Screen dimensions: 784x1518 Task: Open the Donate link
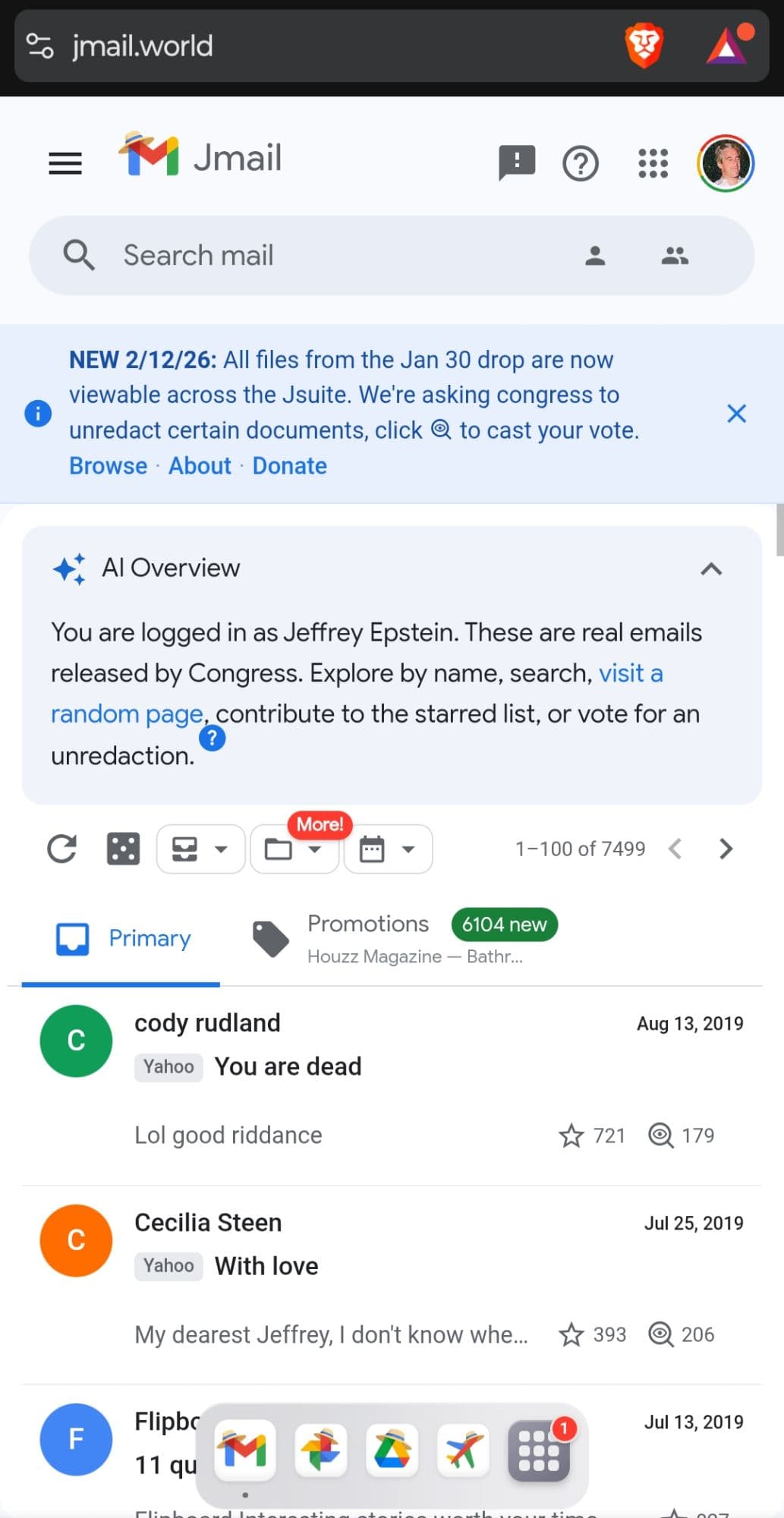pyautogui.click(x=289, y=465)
